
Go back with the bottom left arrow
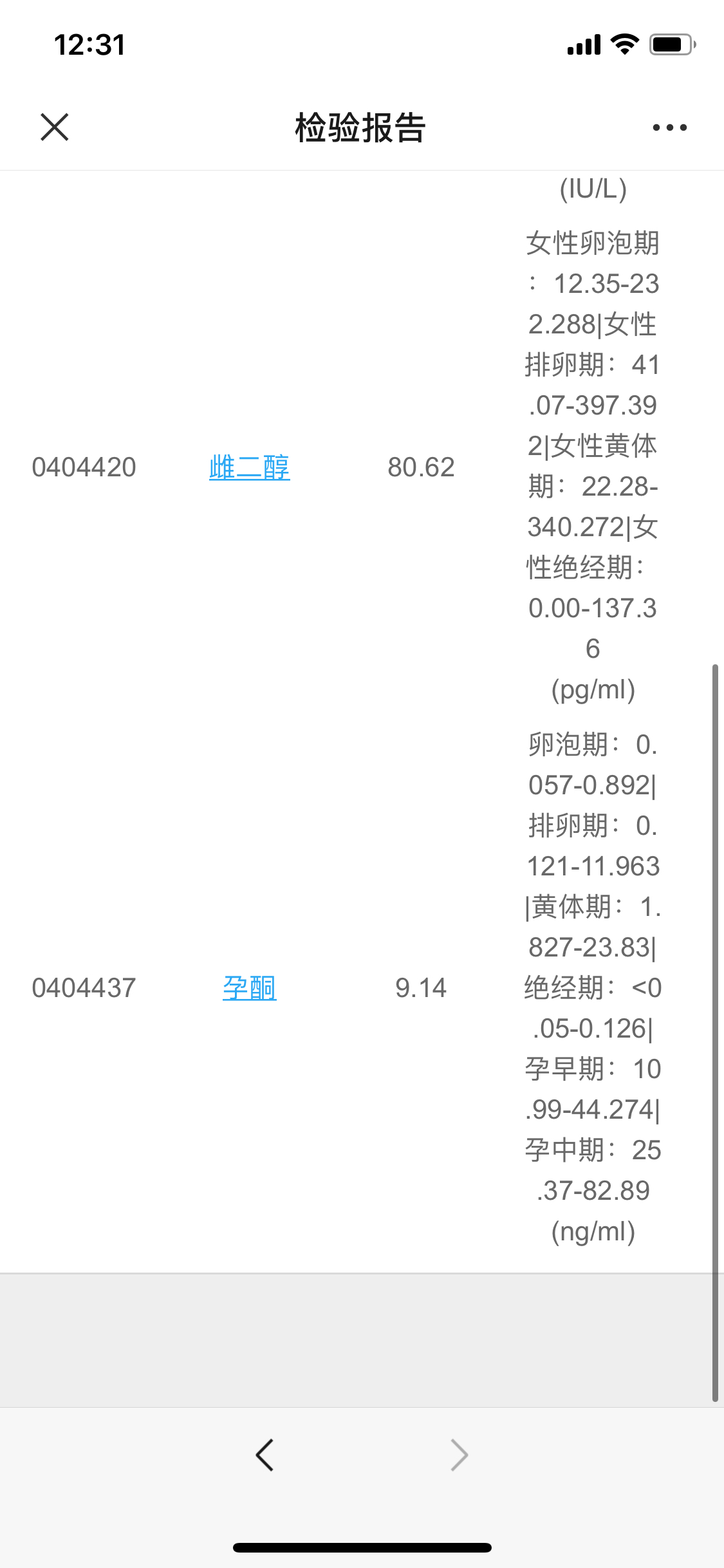pos(265,1455)
